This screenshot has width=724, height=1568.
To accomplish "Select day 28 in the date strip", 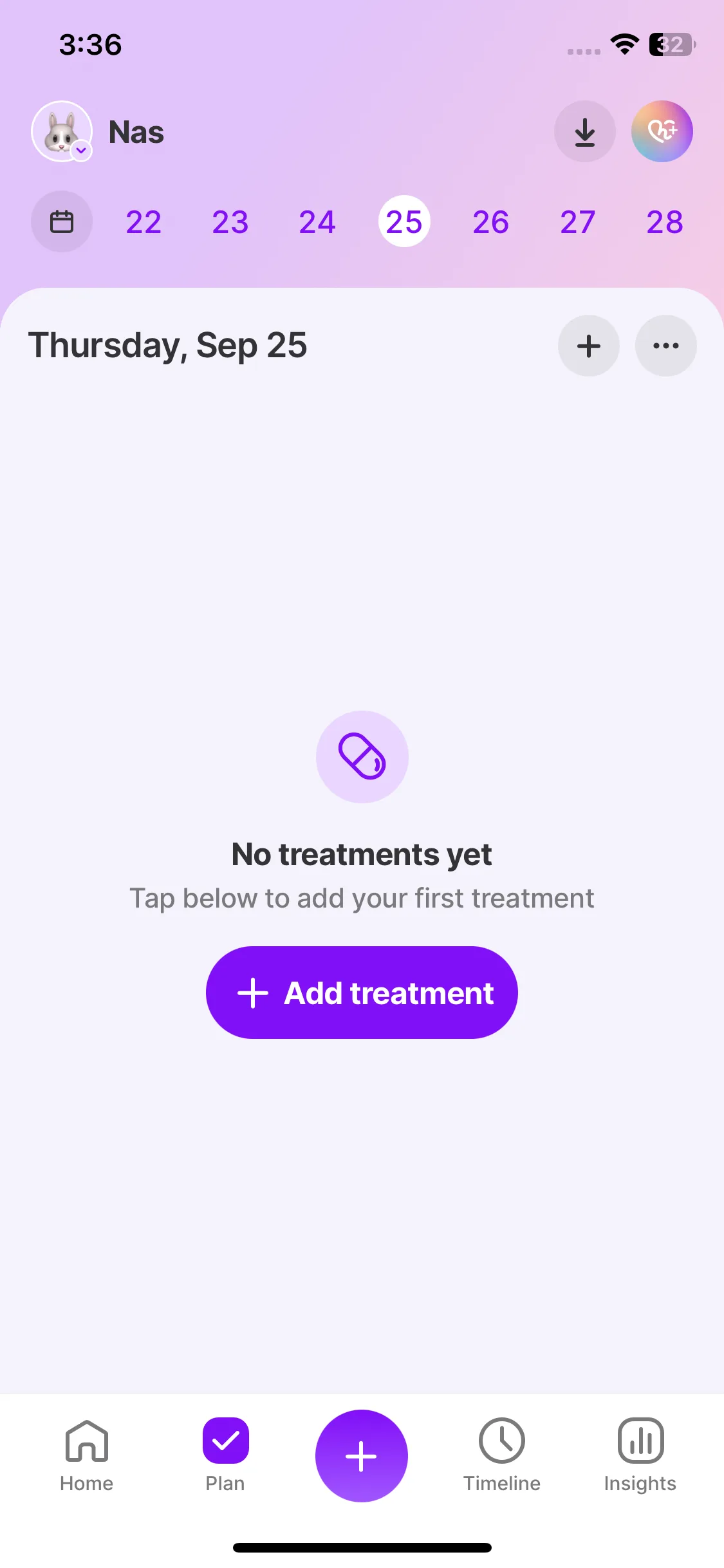I will [x=665, y=222].
